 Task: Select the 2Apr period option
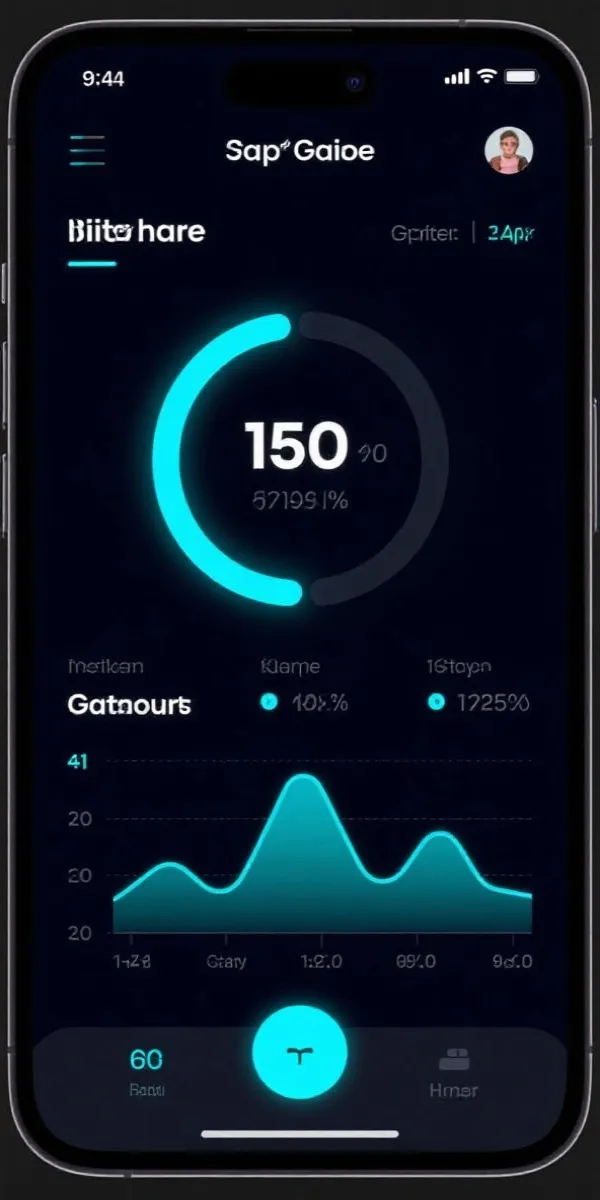(x=510, y=233)
